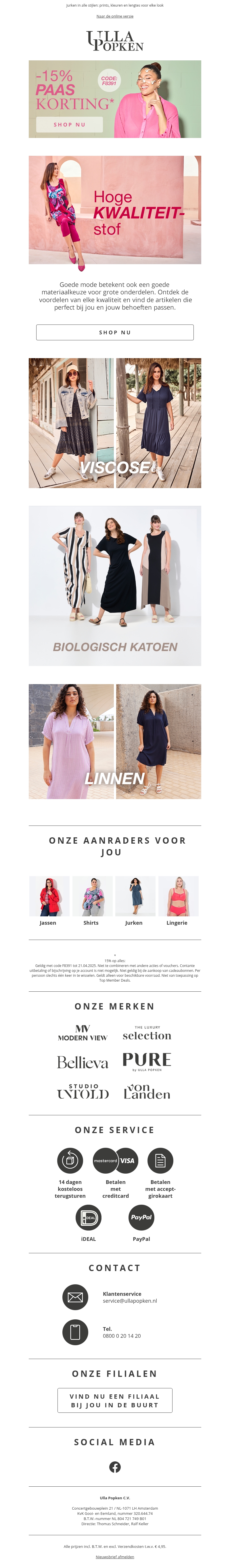Open the Biologisch Katoen tile
The image size is (230, 1568).
(x=114, y=586)
